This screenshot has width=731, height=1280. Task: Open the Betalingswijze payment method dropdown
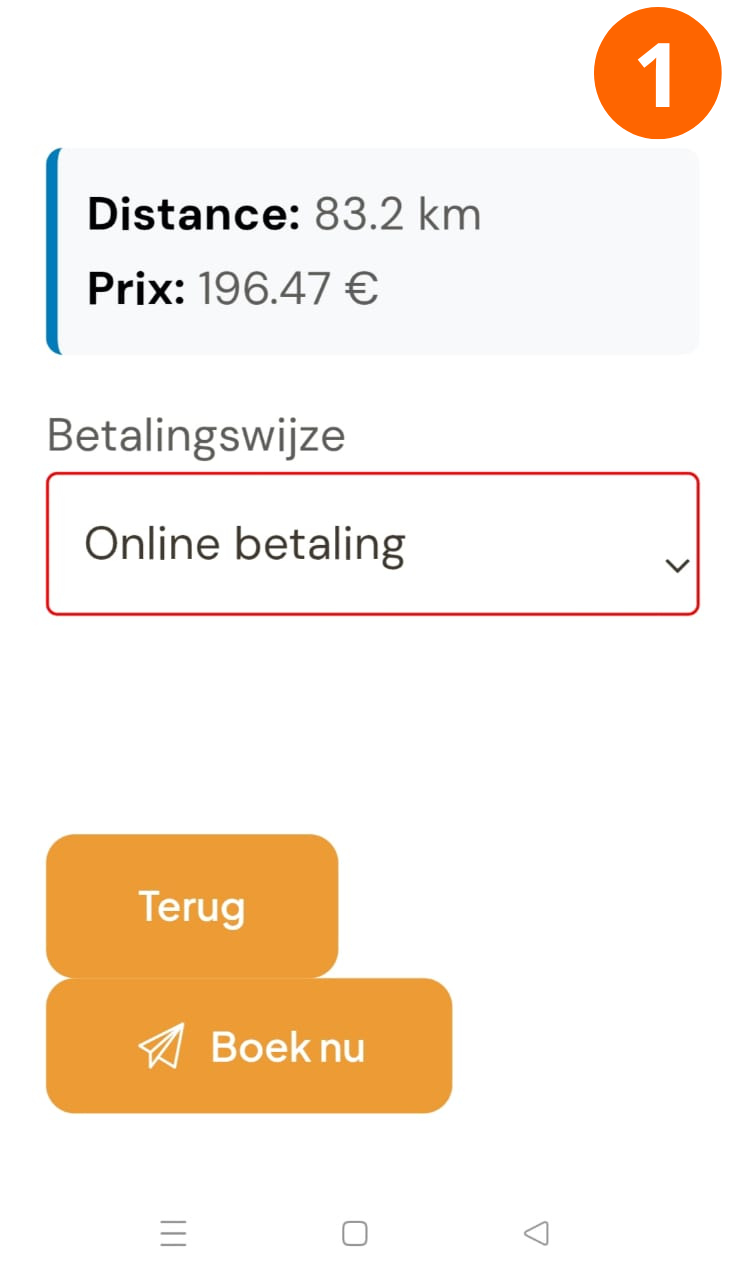coord(372,544)
